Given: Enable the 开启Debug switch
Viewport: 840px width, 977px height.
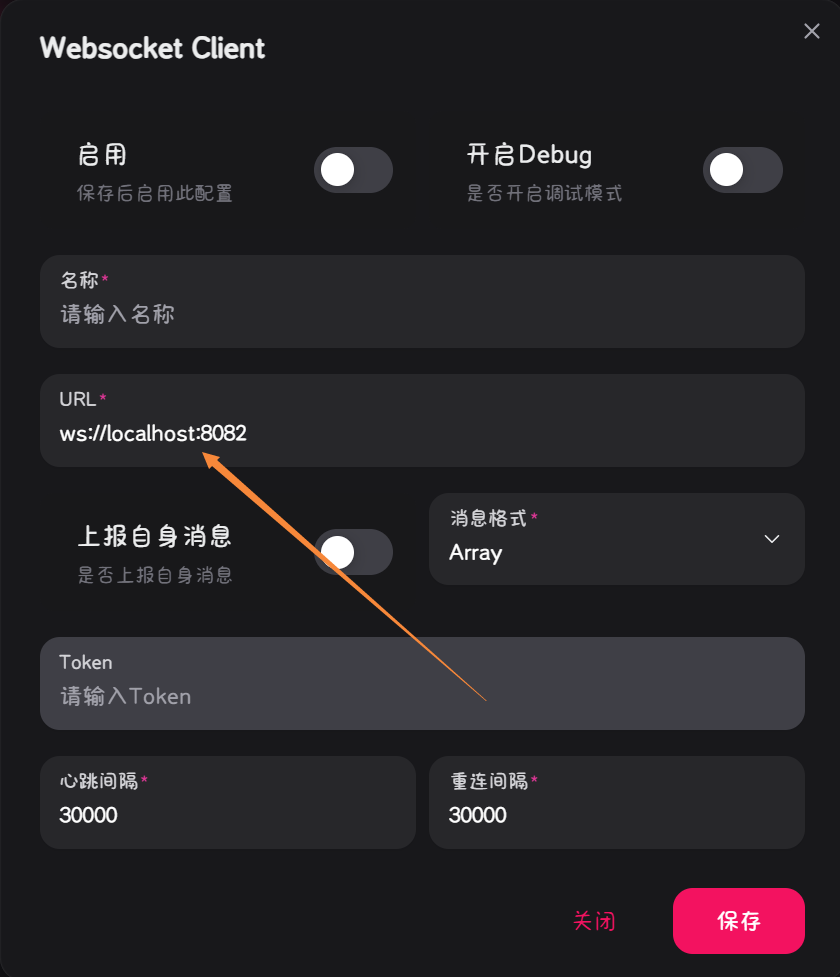Looking at the screenshot, I should [742, 170].
